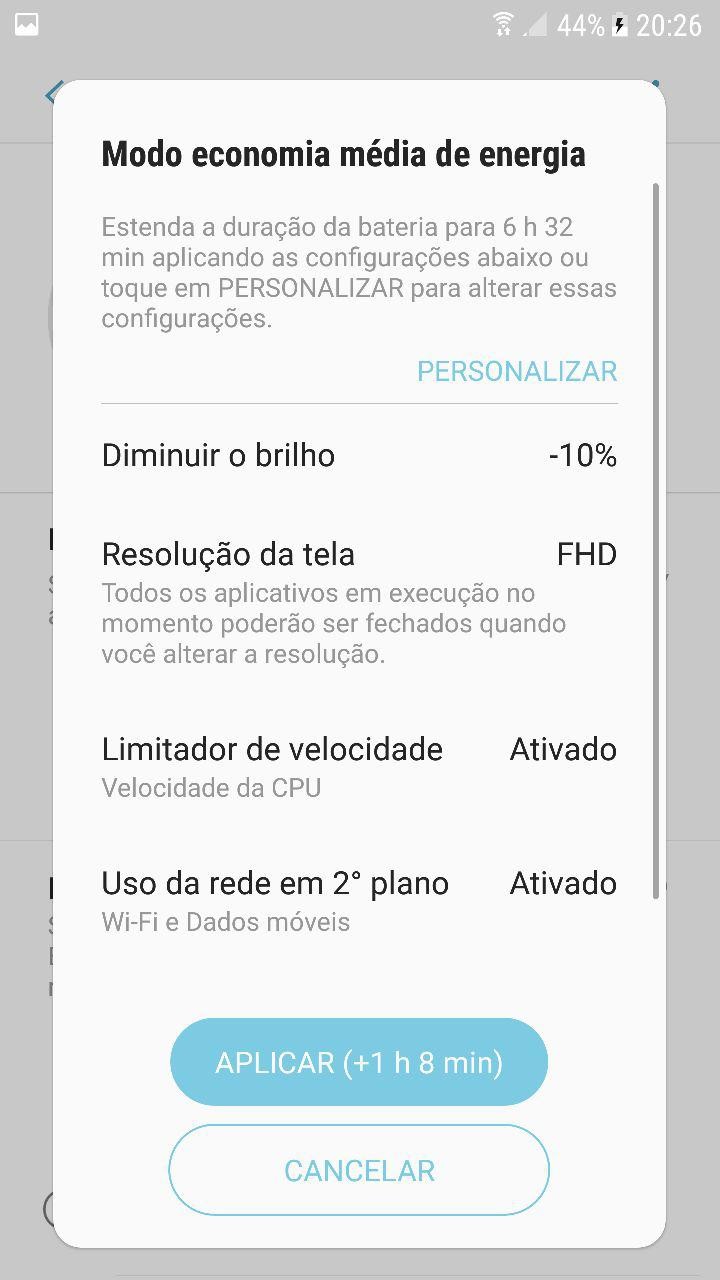Cancel the power saving dialog
Image resolution: width=720 pixels, height=1280 pixels.
(359, 1170)
